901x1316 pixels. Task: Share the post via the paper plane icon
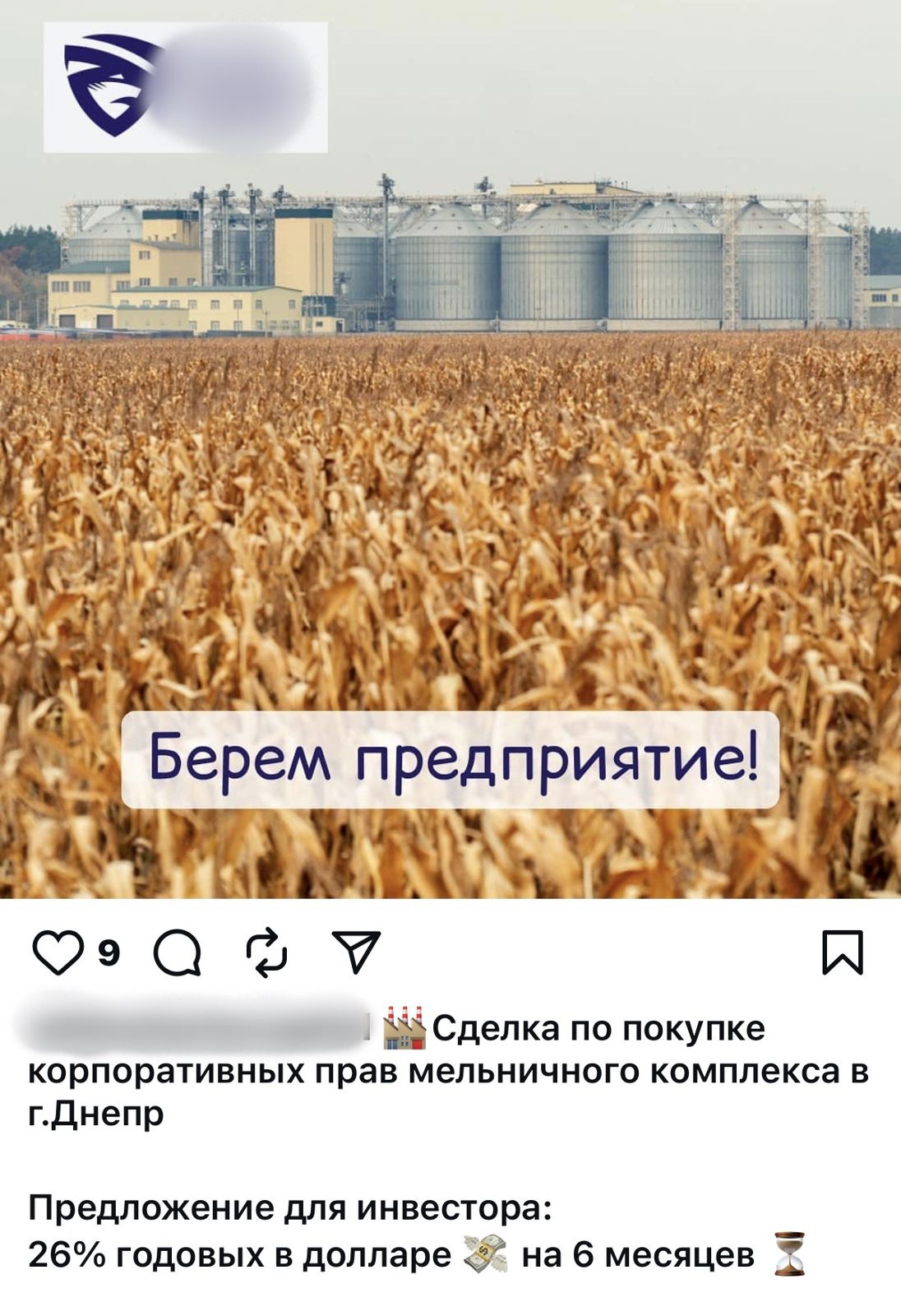pyautogui.click(x=355, y=952)
